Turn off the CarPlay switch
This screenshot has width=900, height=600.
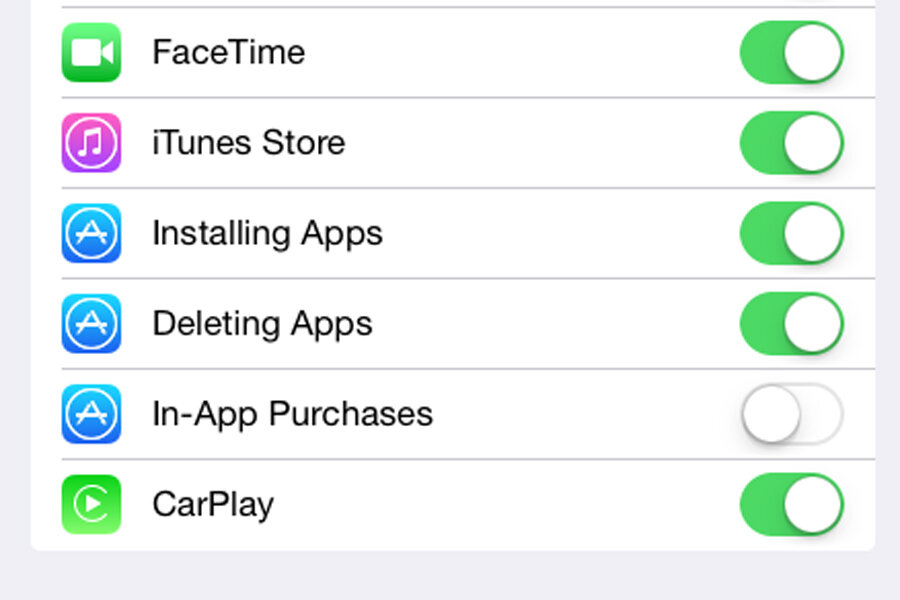pos(791,504)
